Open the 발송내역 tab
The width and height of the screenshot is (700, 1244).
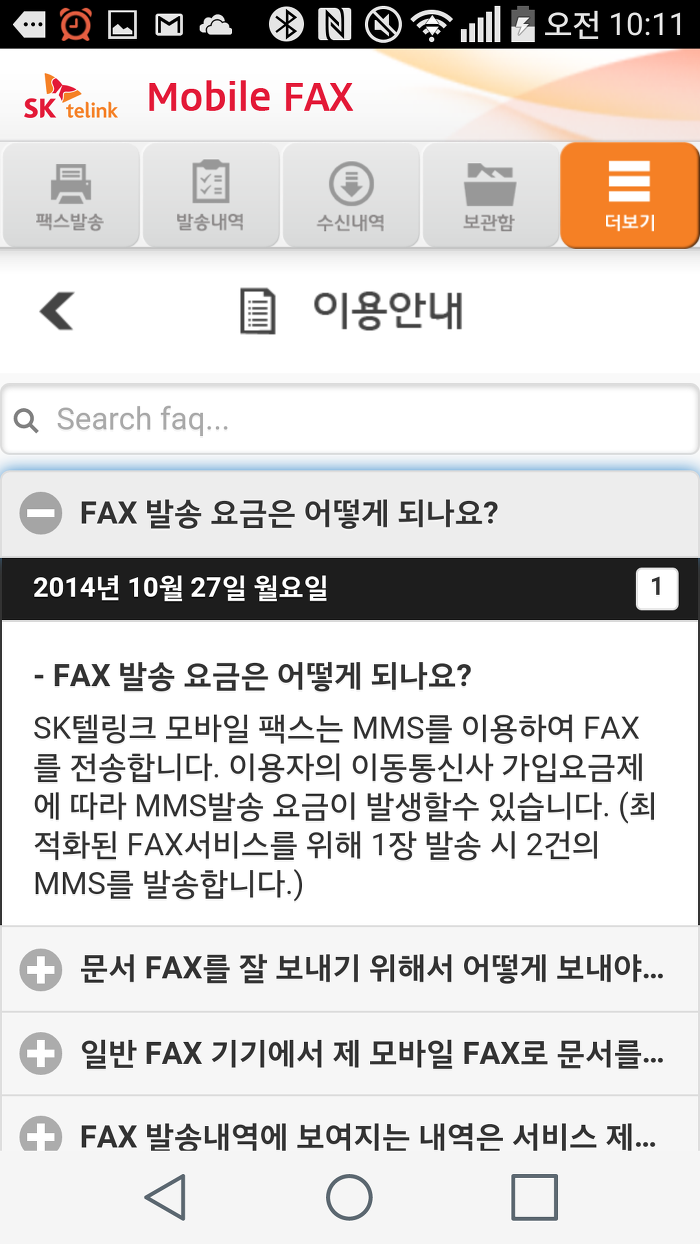210,195
